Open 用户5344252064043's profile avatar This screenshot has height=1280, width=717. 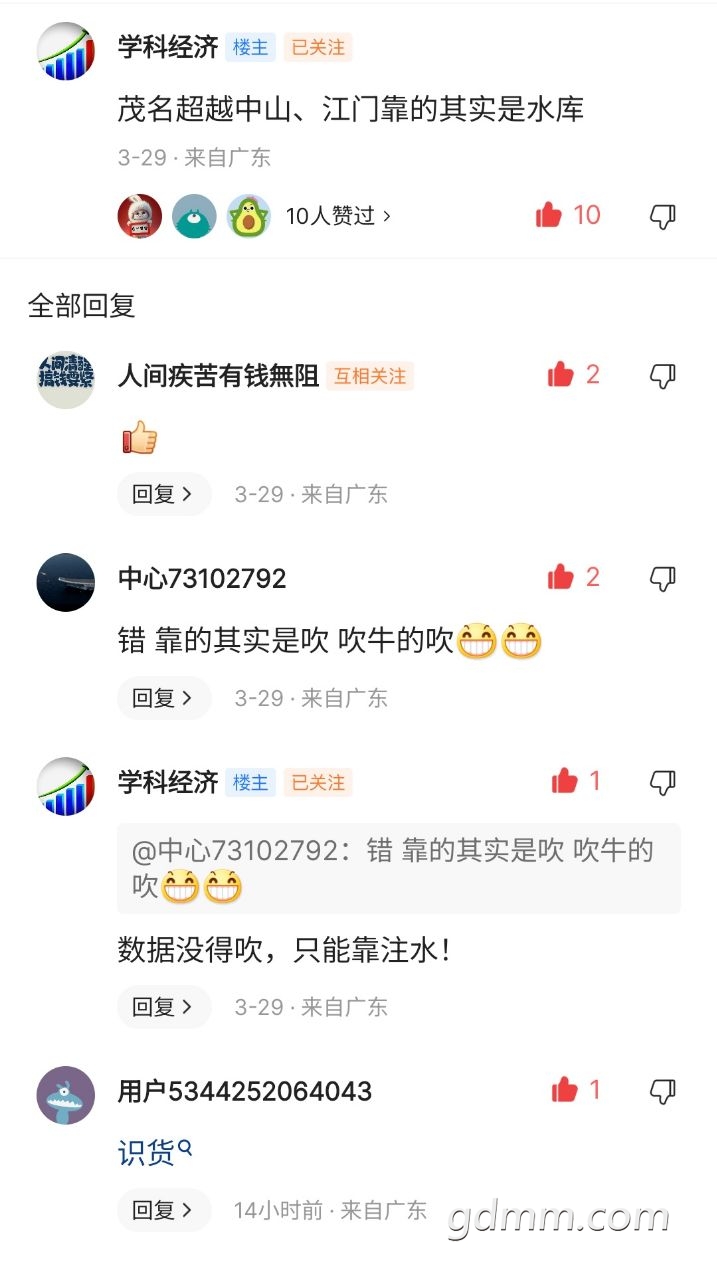tap(66, 1095)
